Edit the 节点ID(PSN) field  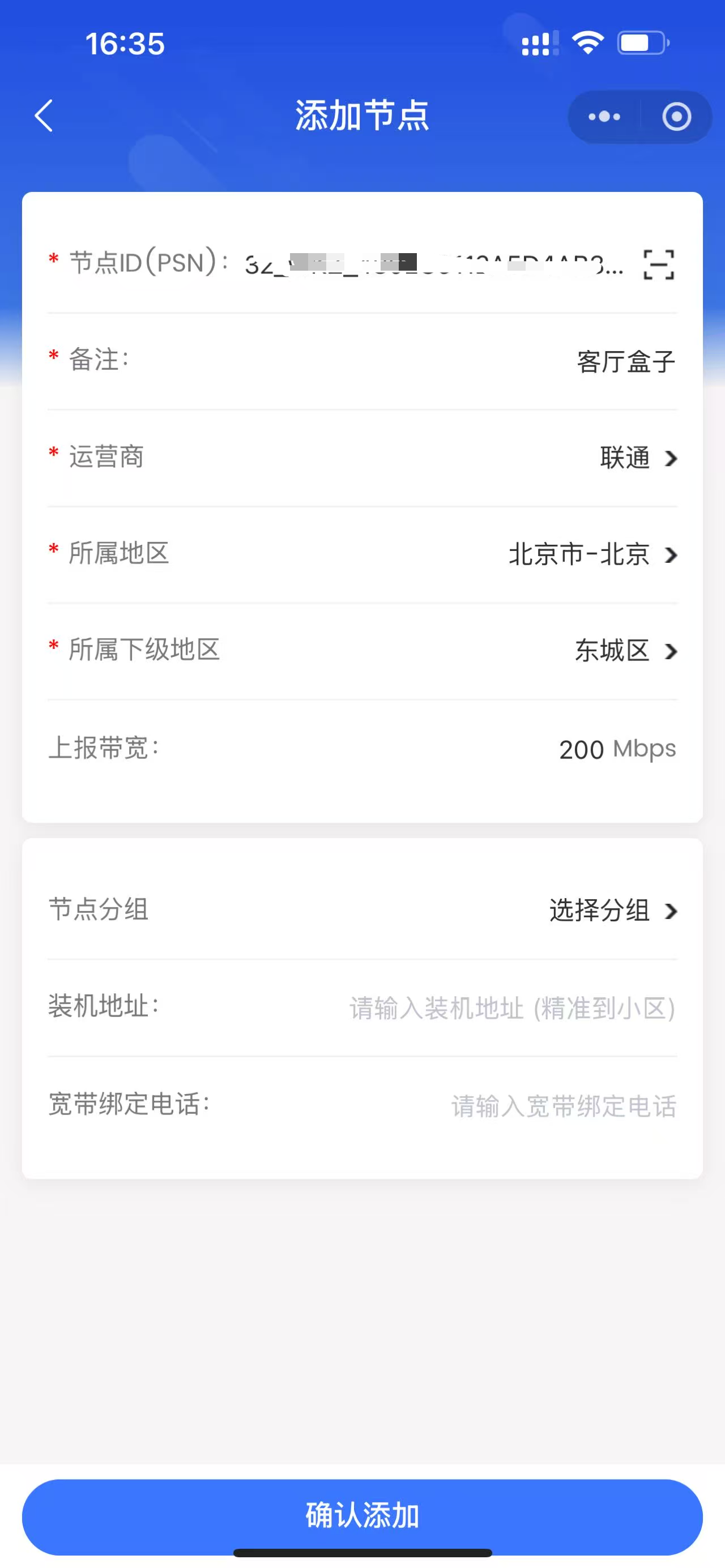432,265
